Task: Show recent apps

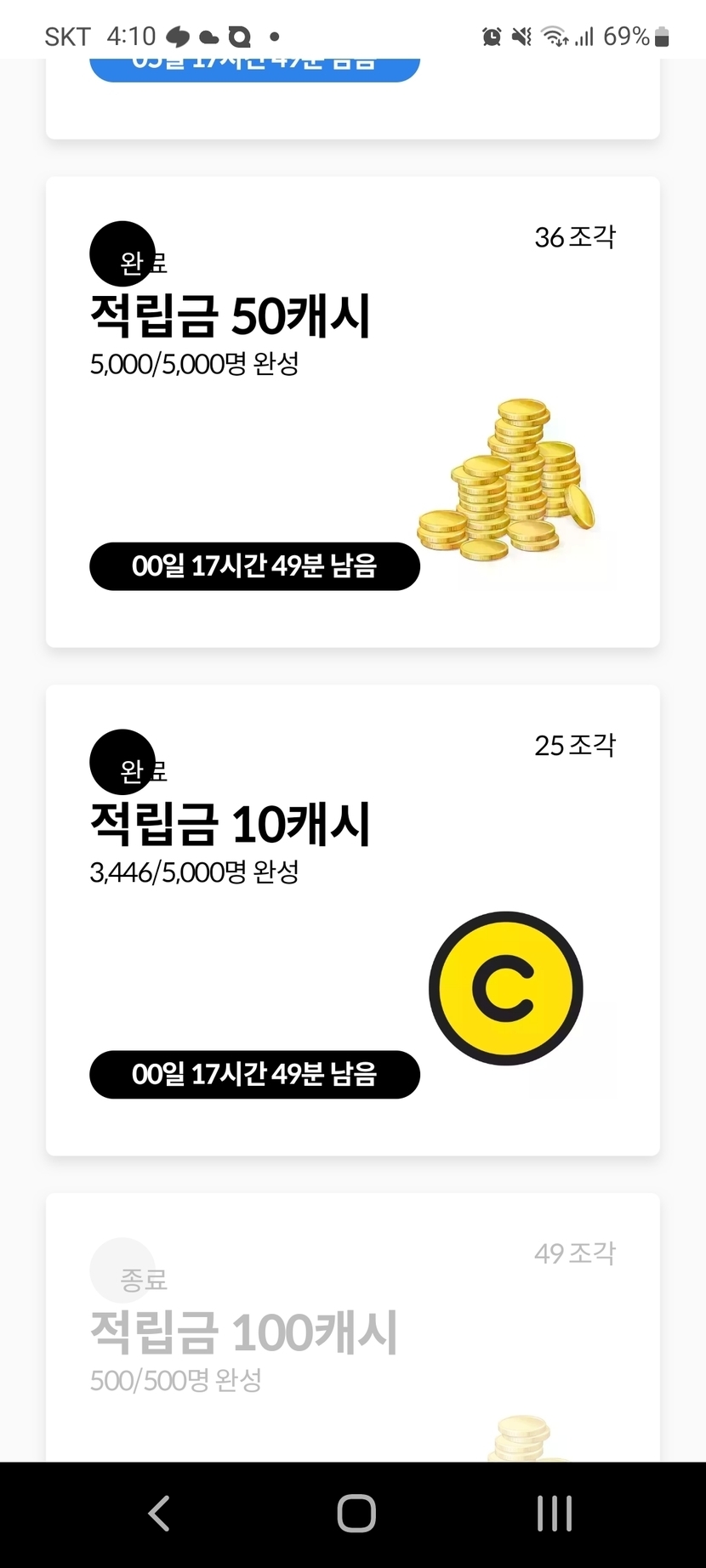Action: [x=554, y=1514]
